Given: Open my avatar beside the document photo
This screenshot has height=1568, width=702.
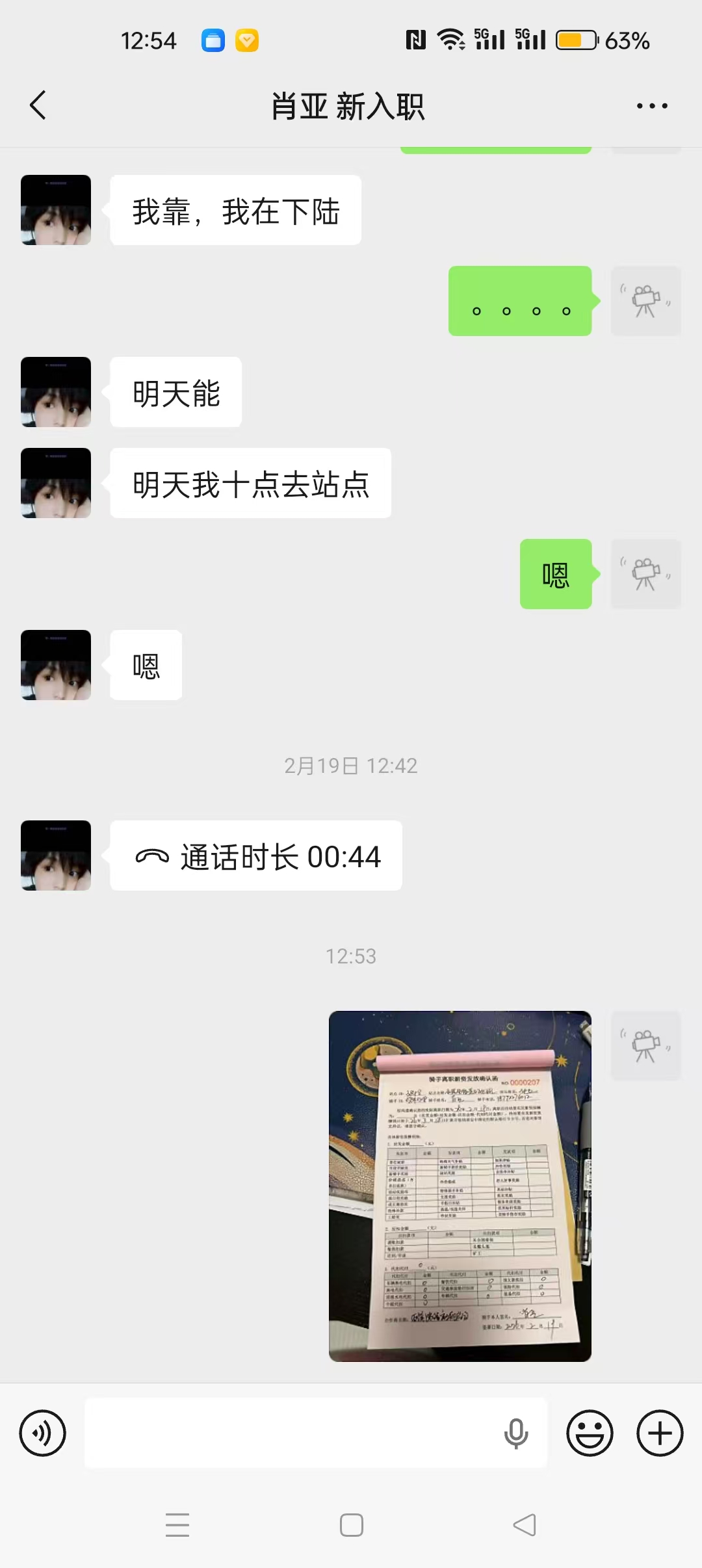Looking at the screenshot, I should 645,1045.
